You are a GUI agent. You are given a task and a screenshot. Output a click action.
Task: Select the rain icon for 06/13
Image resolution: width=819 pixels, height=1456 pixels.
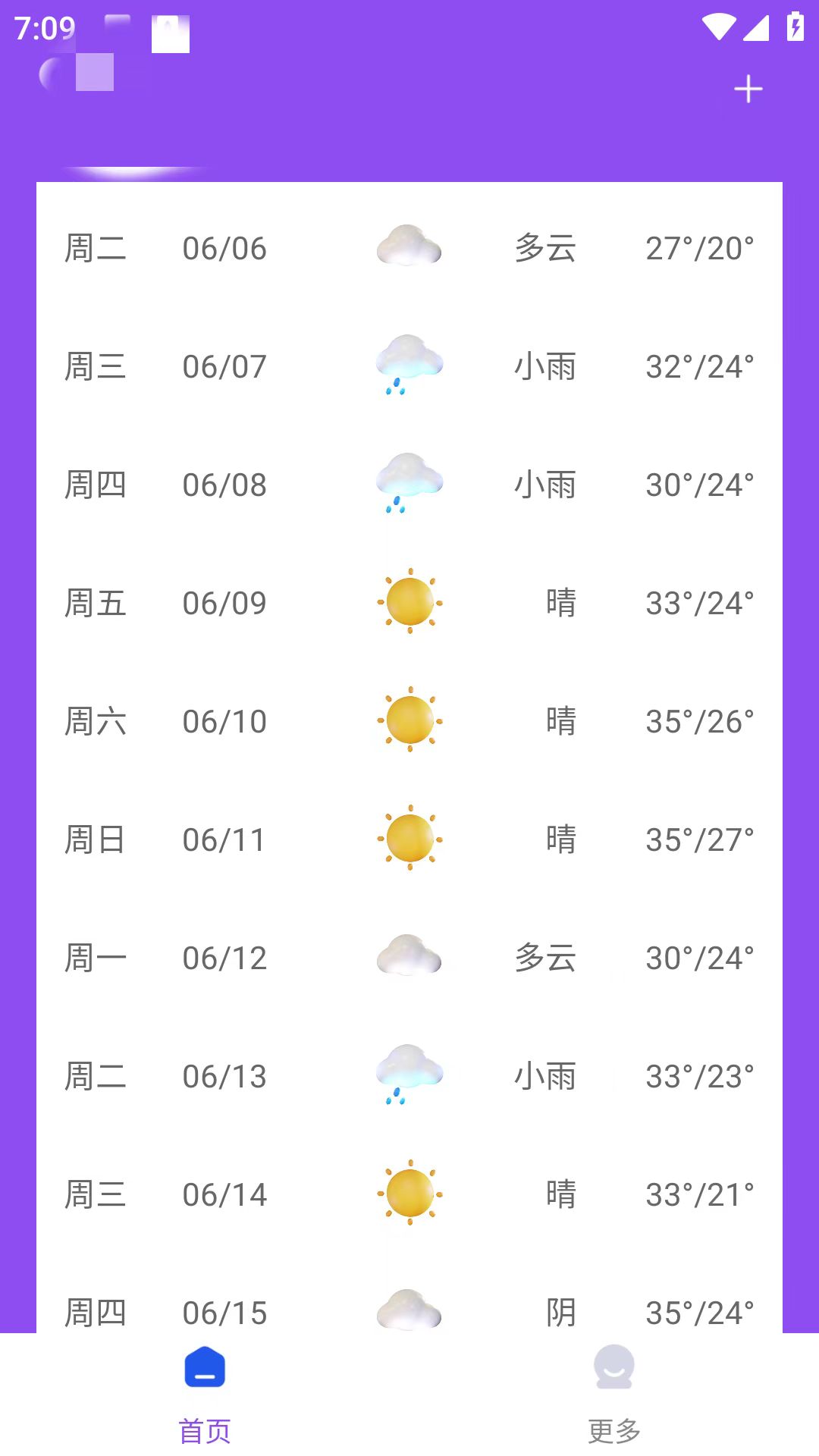408,1075
